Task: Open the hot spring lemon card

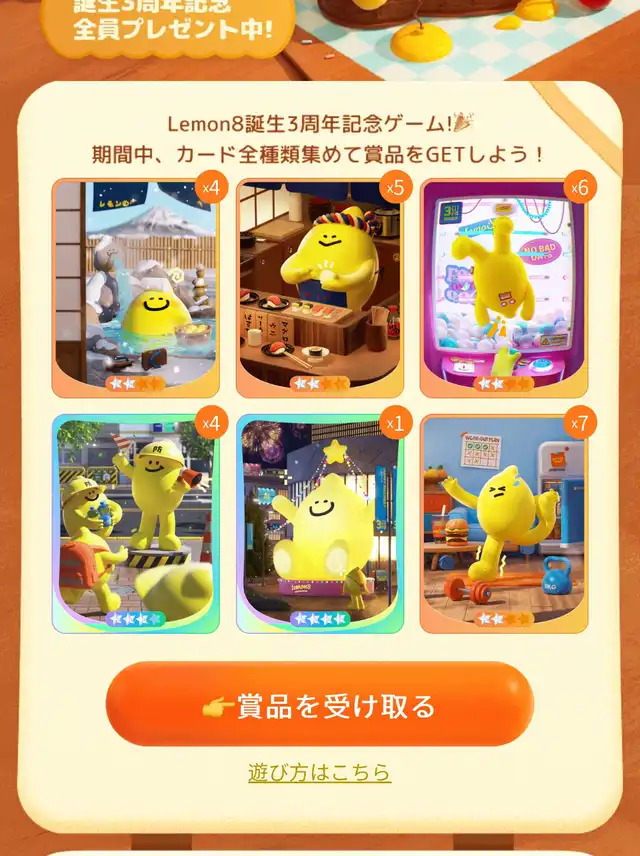Action: (136, 288)
